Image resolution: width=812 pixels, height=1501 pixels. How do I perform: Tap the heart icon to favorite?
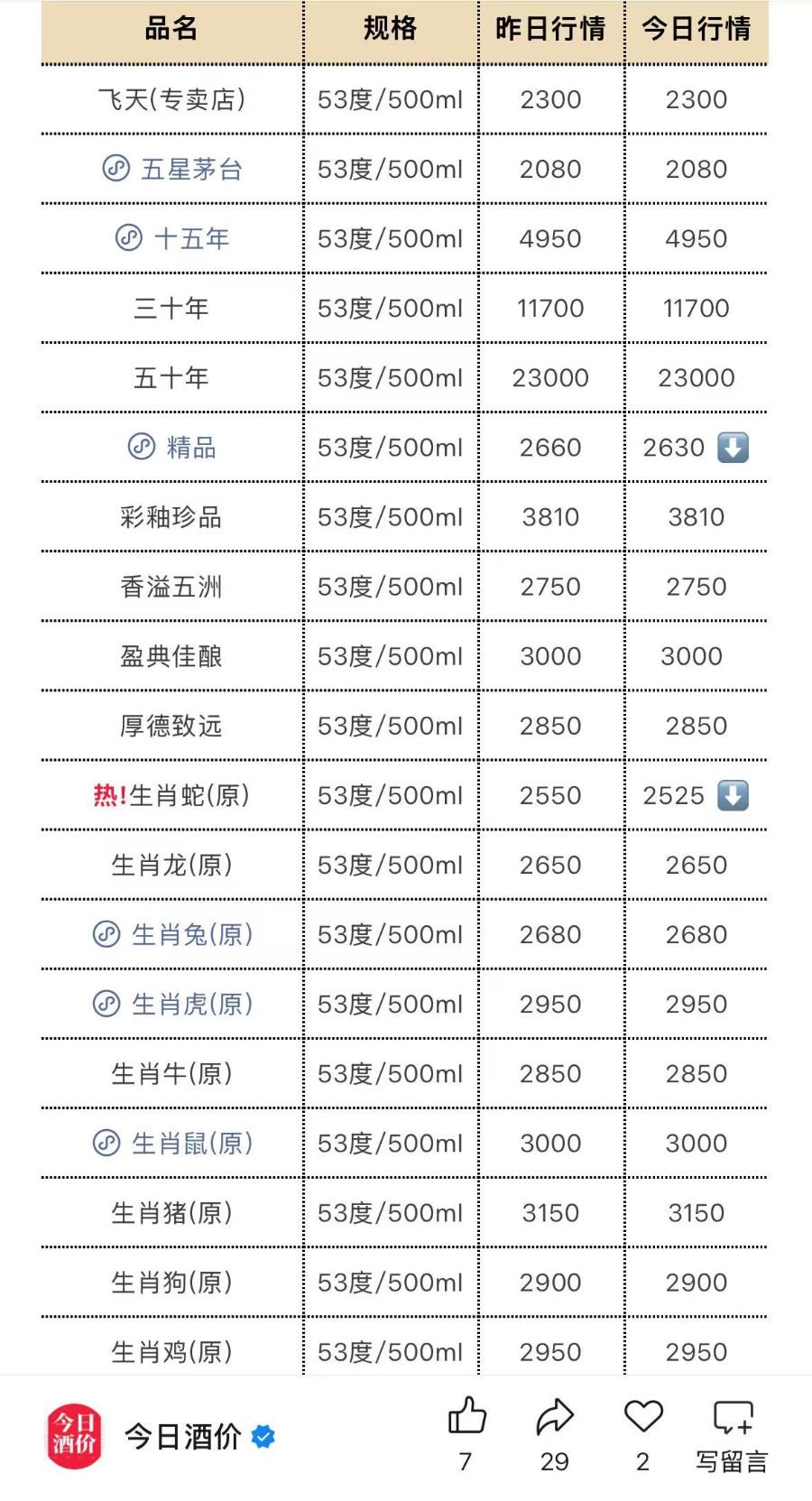click(x=643, y=1417)
